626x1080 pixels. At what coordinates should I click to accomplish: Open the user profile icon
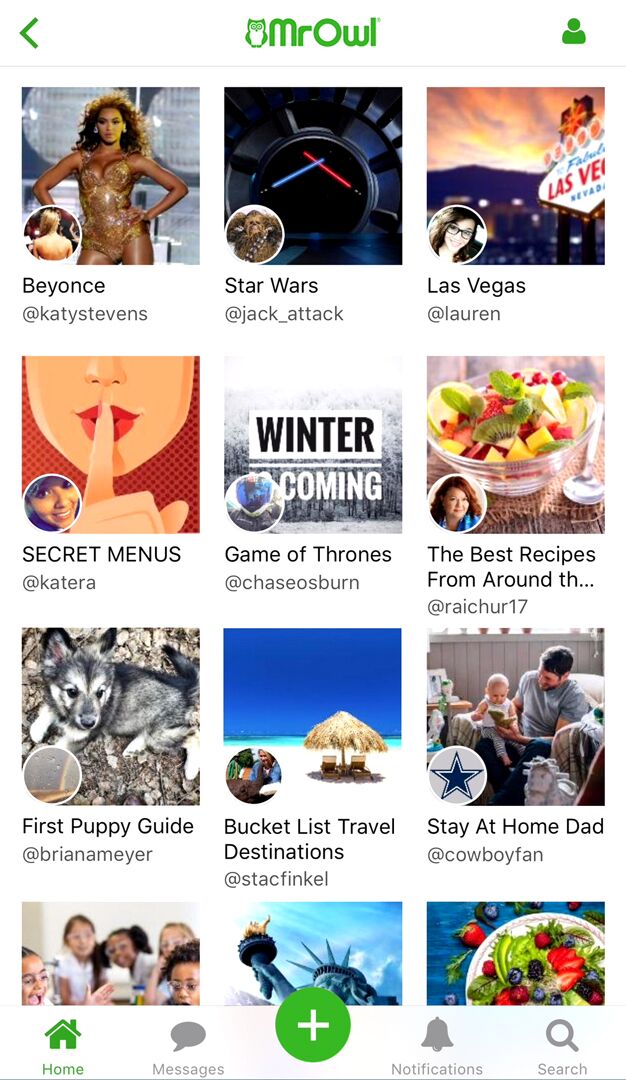coord(573,32)
